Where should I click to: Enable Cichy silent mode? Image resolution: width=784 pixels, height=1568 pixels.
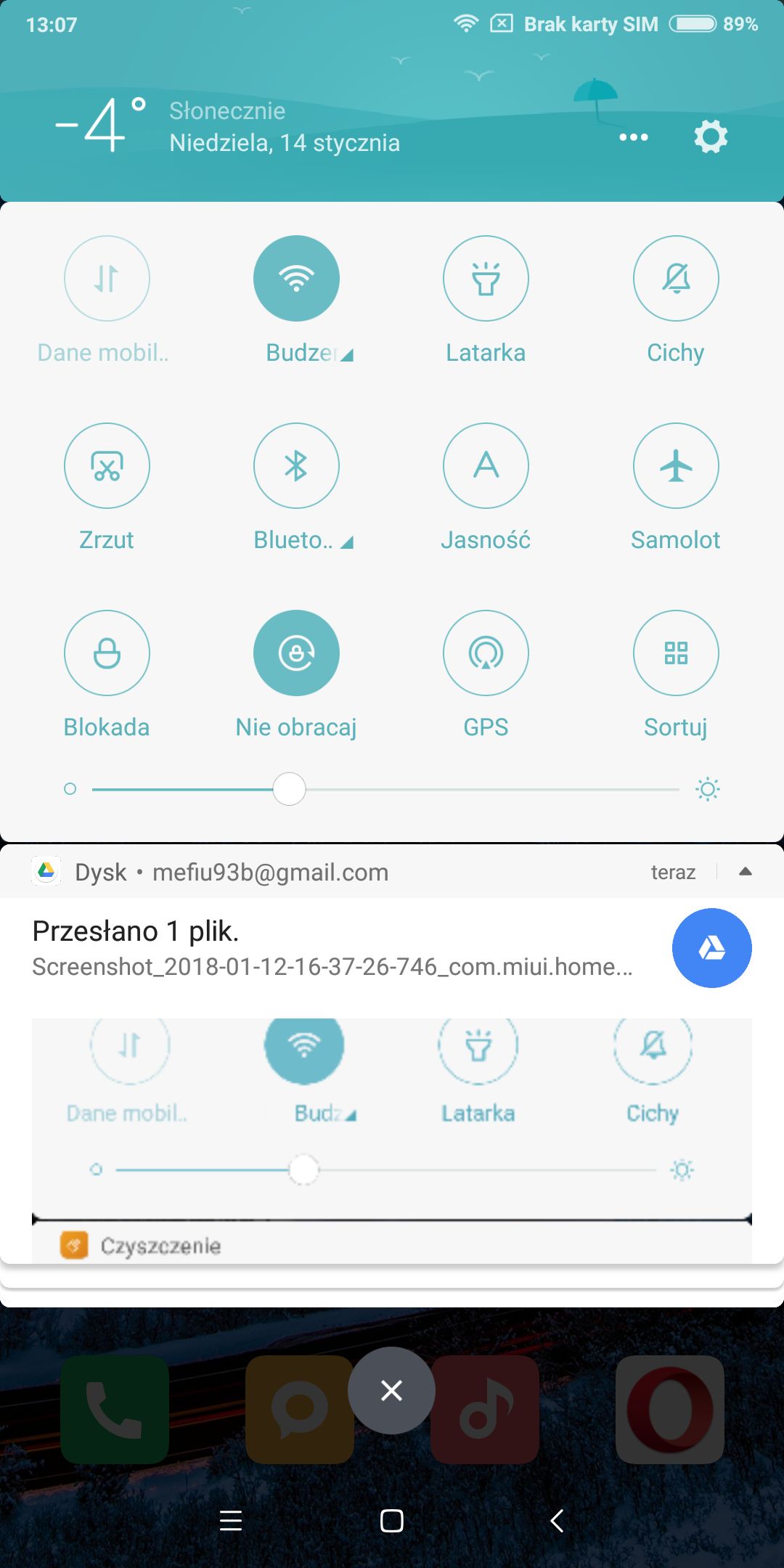676,278
